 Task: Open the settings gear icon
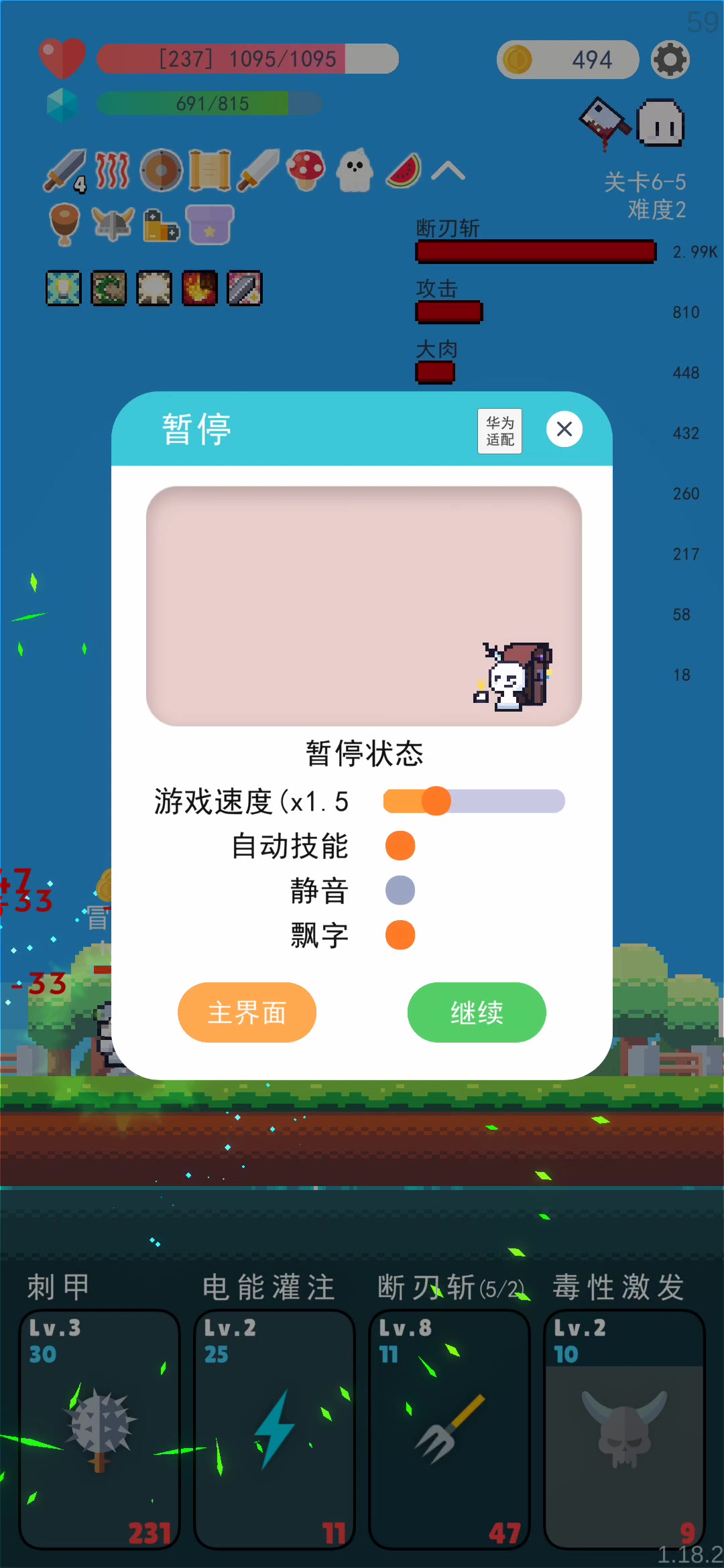(x=670, y=60)
